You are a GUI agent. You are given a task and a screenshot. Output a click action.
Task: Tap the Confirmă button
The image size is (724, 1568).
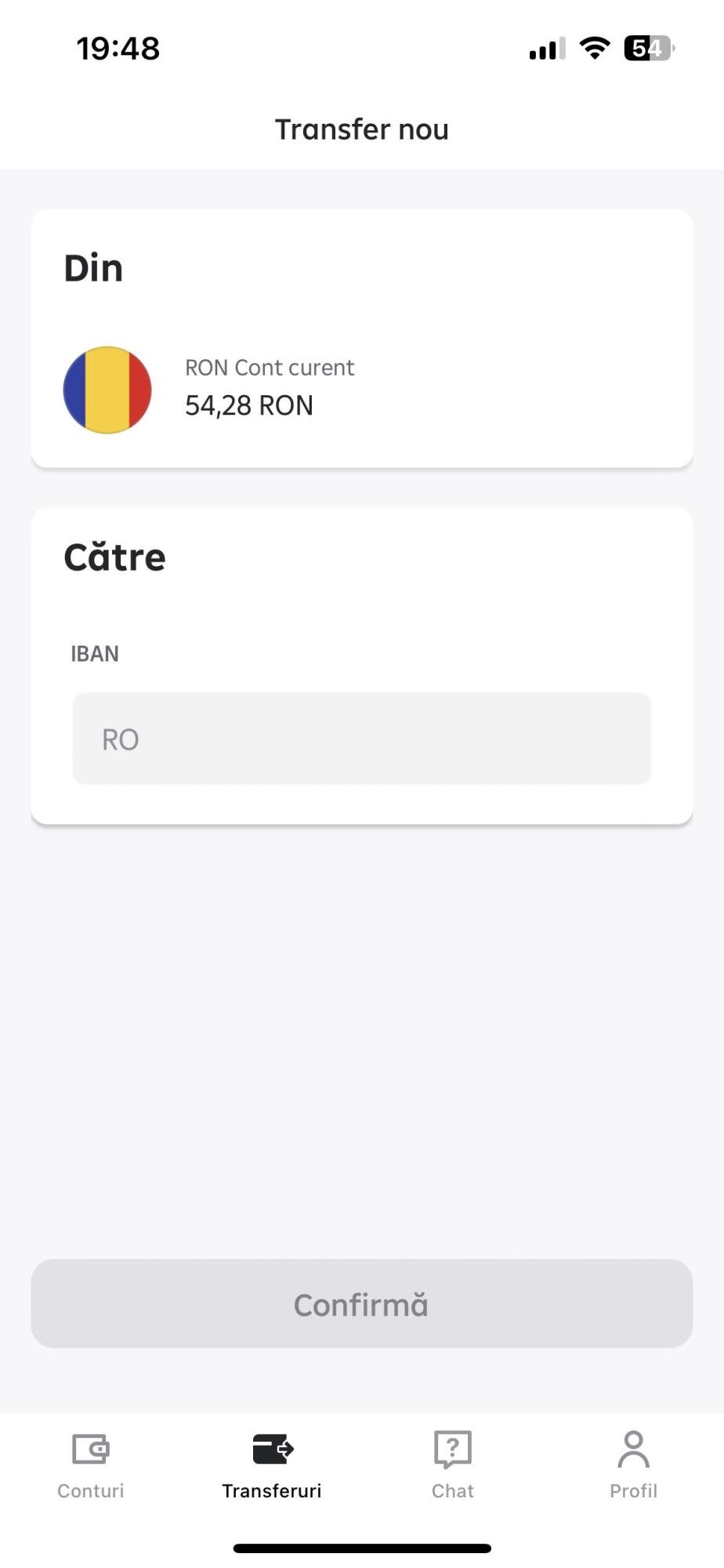point(361,1304)
